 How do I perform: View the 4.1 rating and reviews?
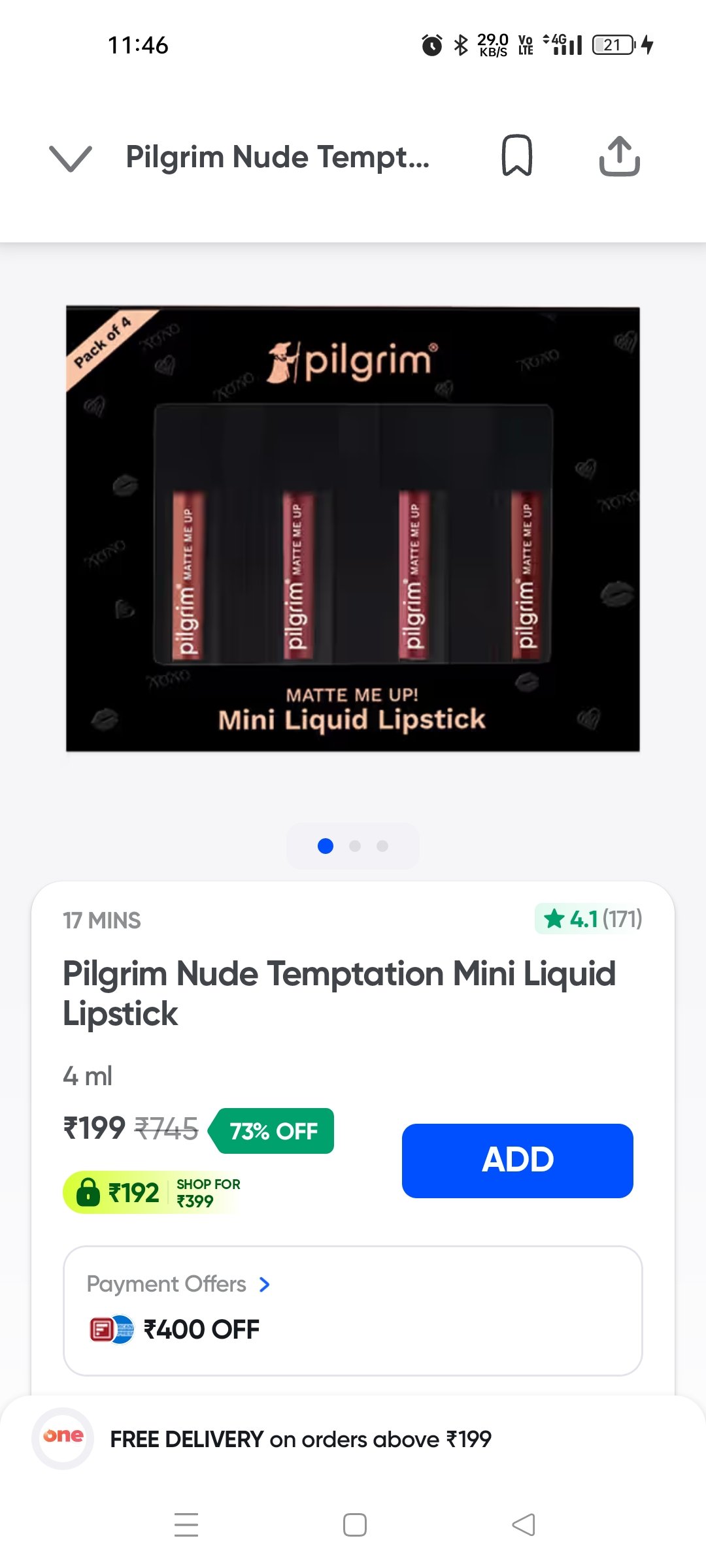click(589, 919)
